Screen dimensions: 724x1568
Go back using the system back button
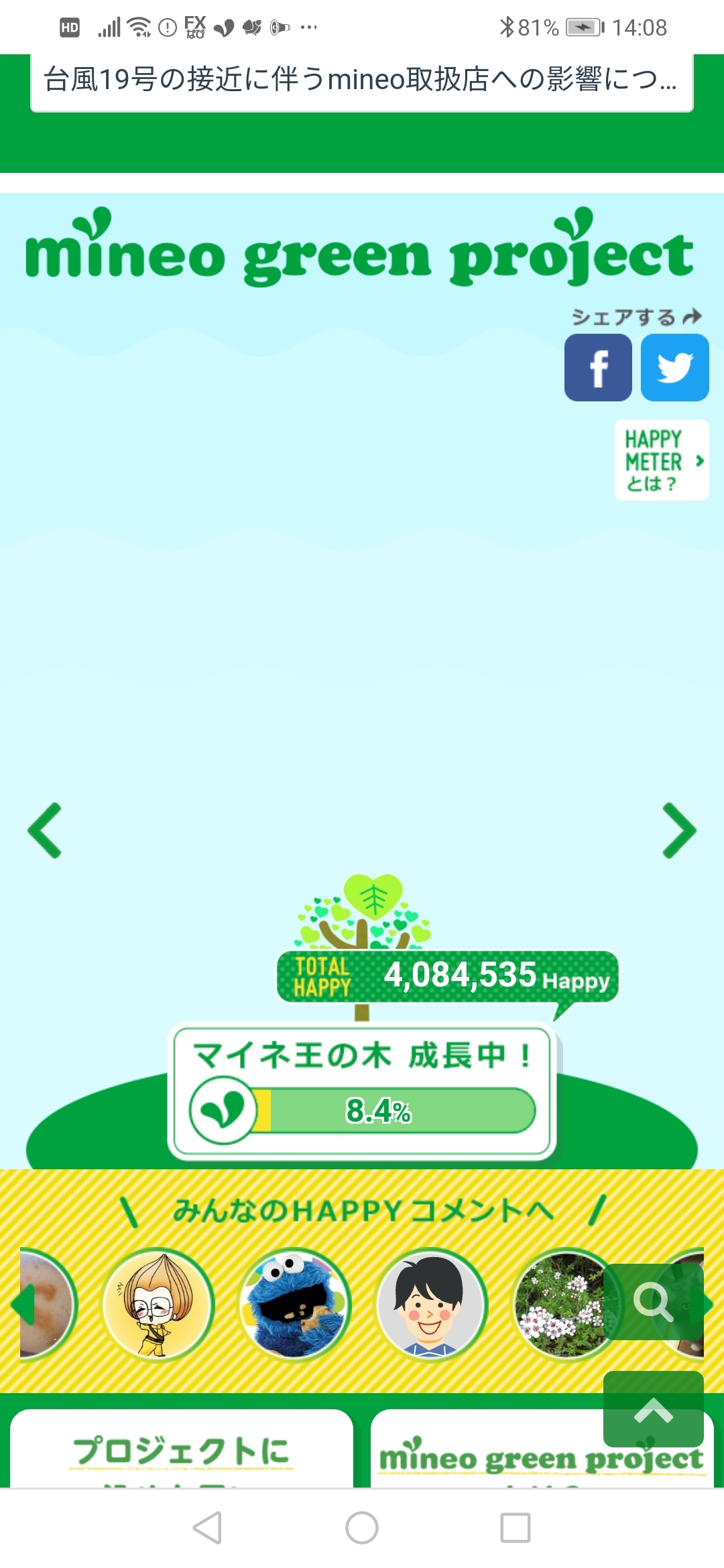click(207, 1528)
